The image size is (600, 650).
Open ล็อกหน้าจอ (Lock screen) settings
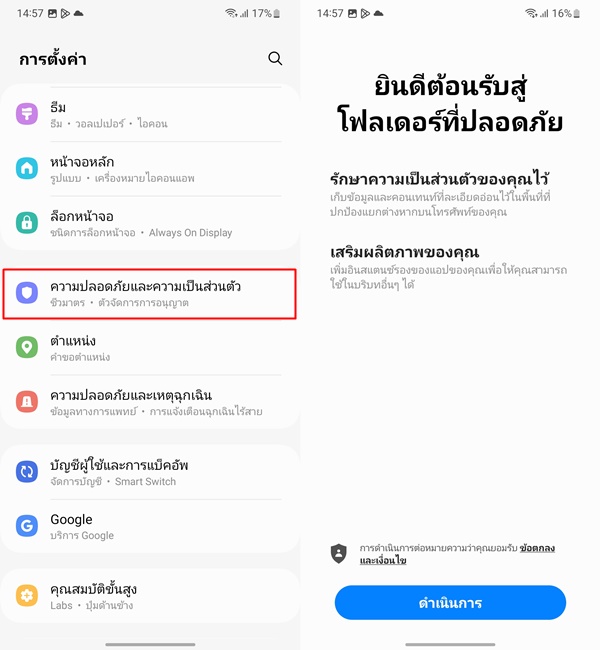[150, 223]
